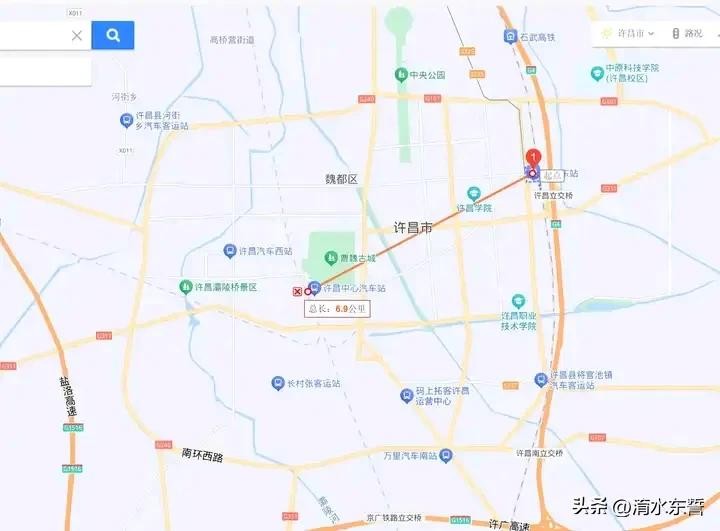The image size is (720, 531).
Task: Close the distance measurement with red X
Action: coord(297,290)
